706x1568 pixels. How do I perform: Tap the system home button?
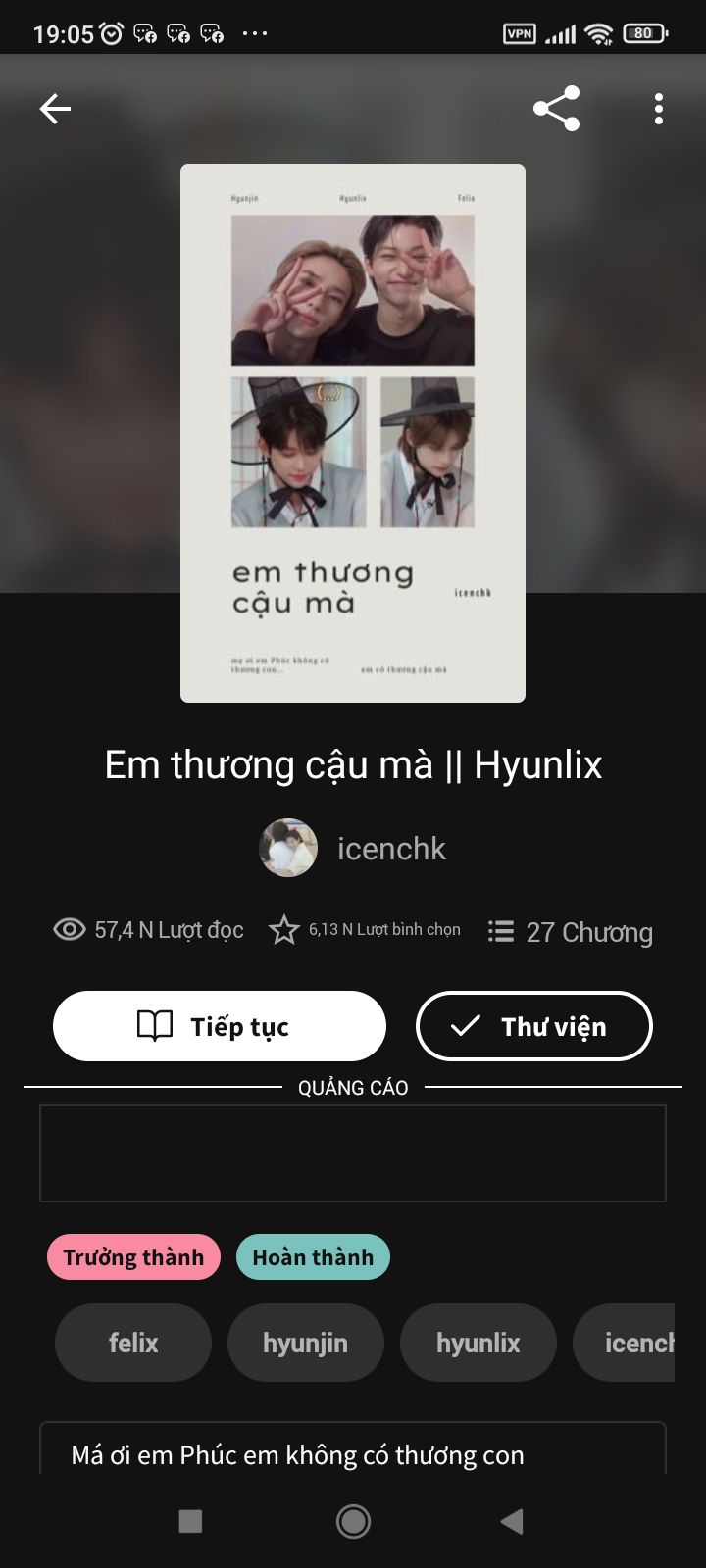point(353,1521)
